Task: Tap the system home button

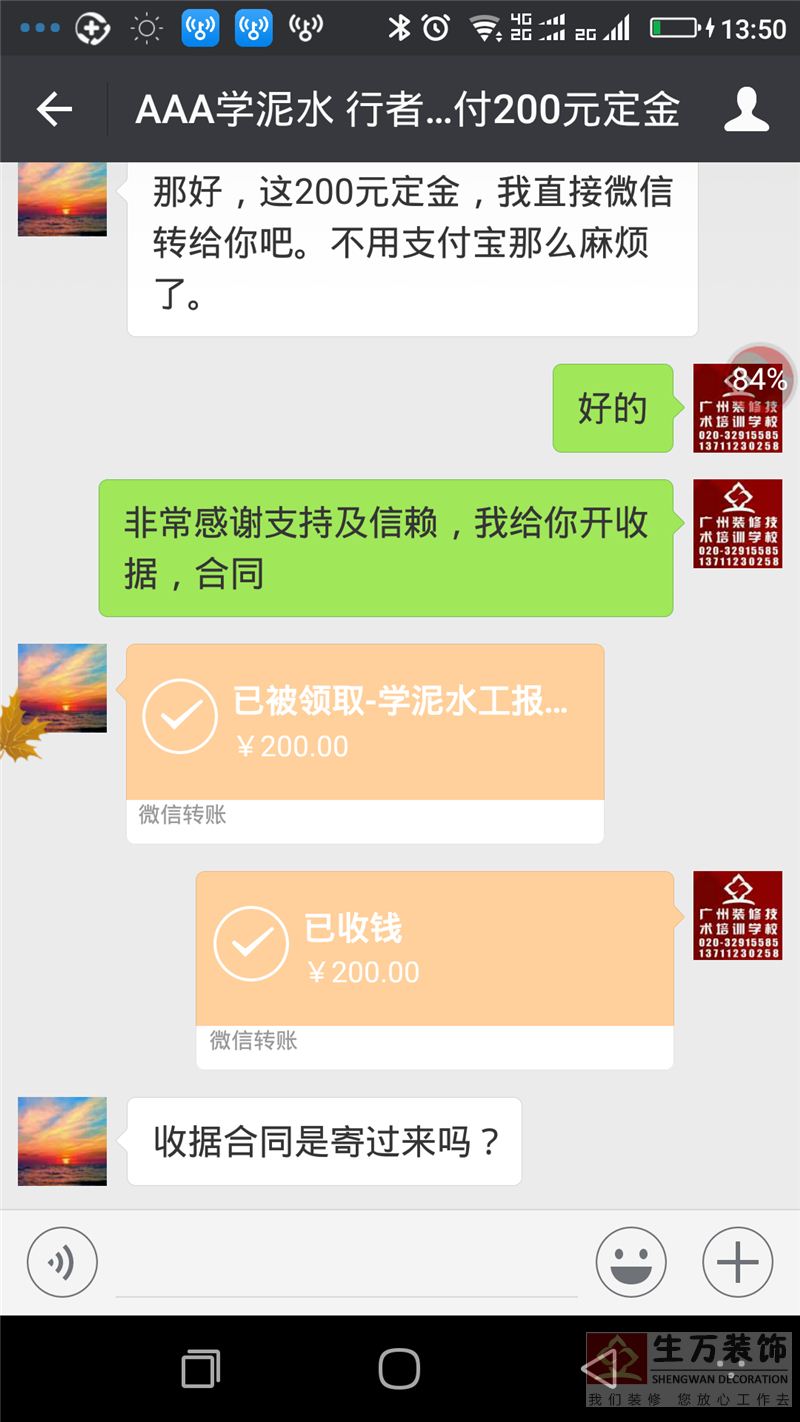Action: 399,1368
